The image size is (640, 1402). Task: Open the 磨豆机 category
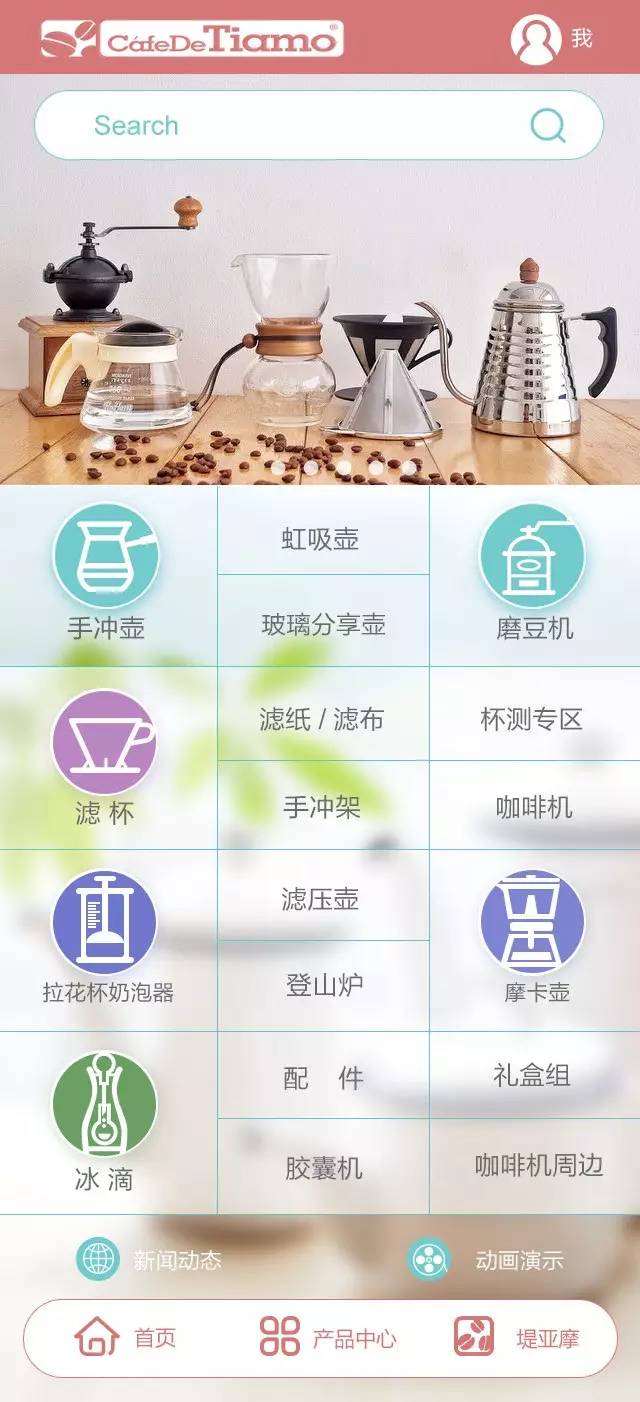pos(533,572)
